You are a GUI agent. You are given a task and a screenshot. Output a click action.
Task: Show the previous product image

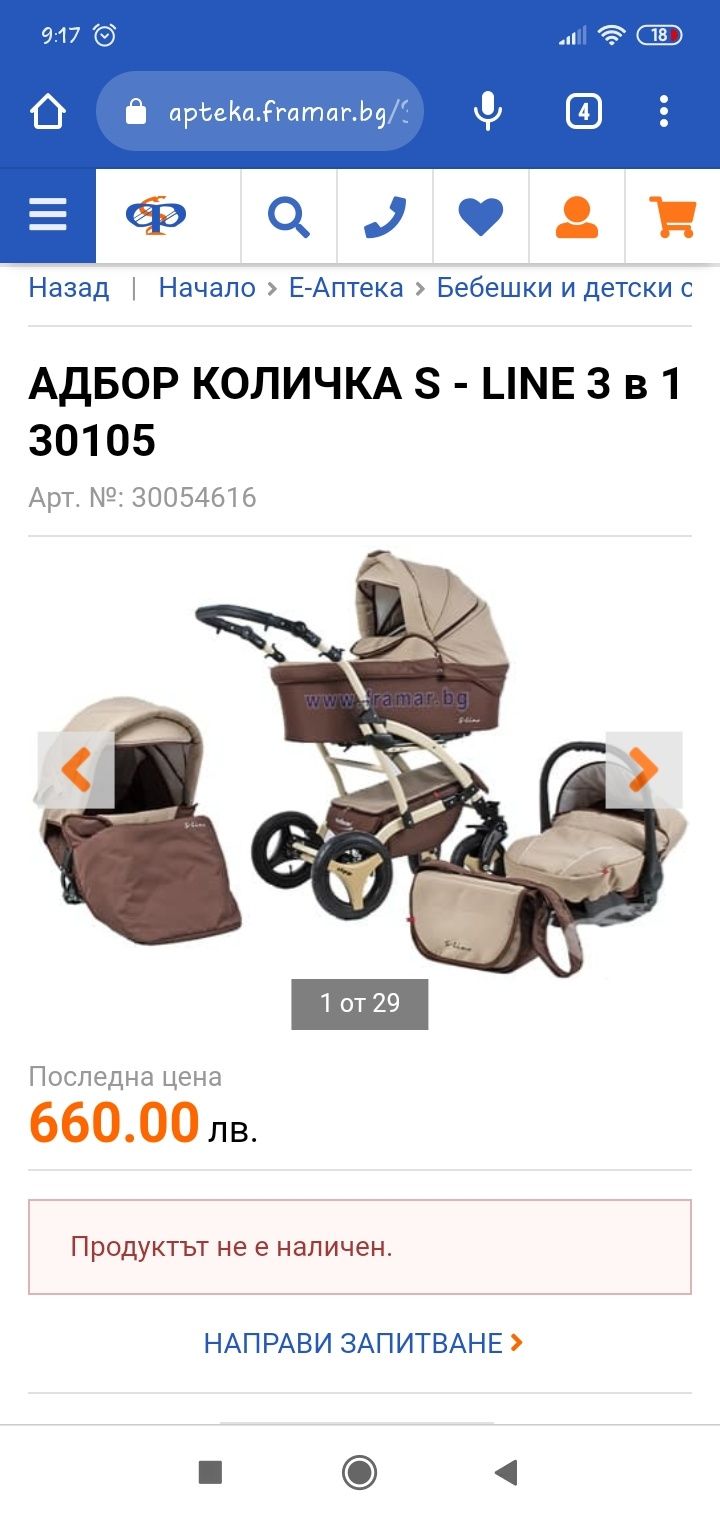[x=76, y=770]
